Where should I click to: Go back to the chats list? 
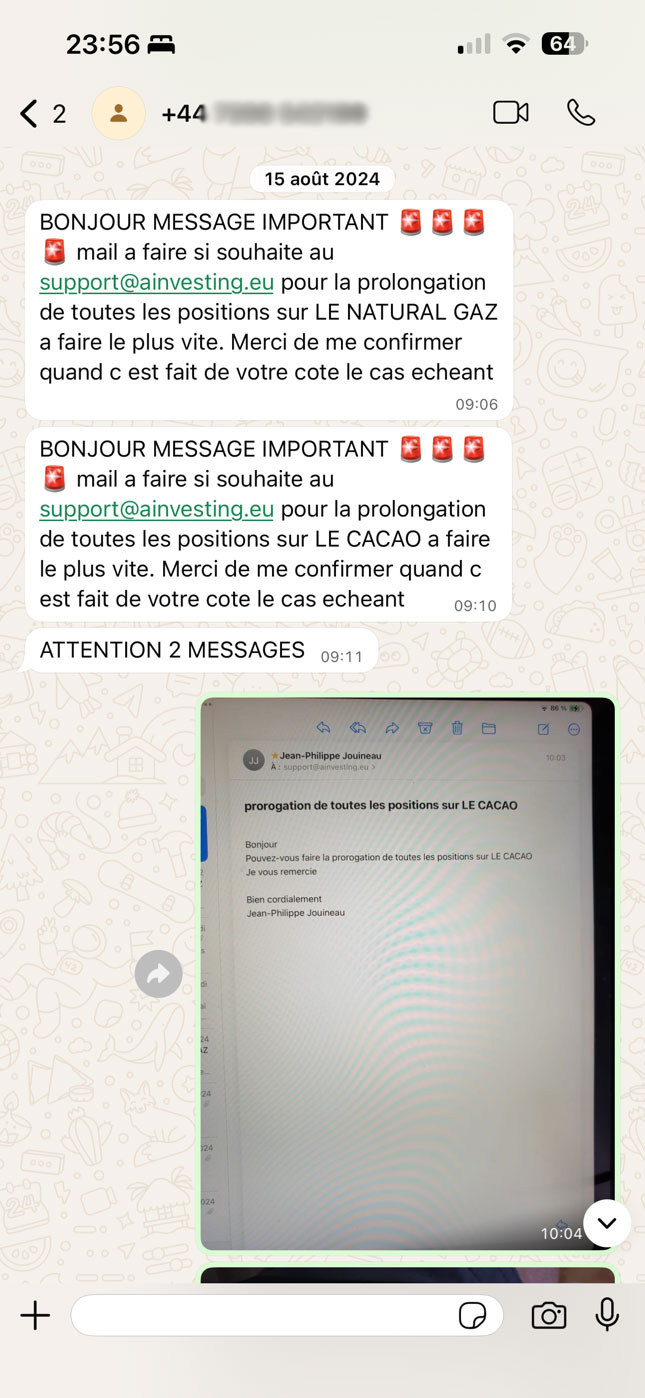tap(30, 114)
